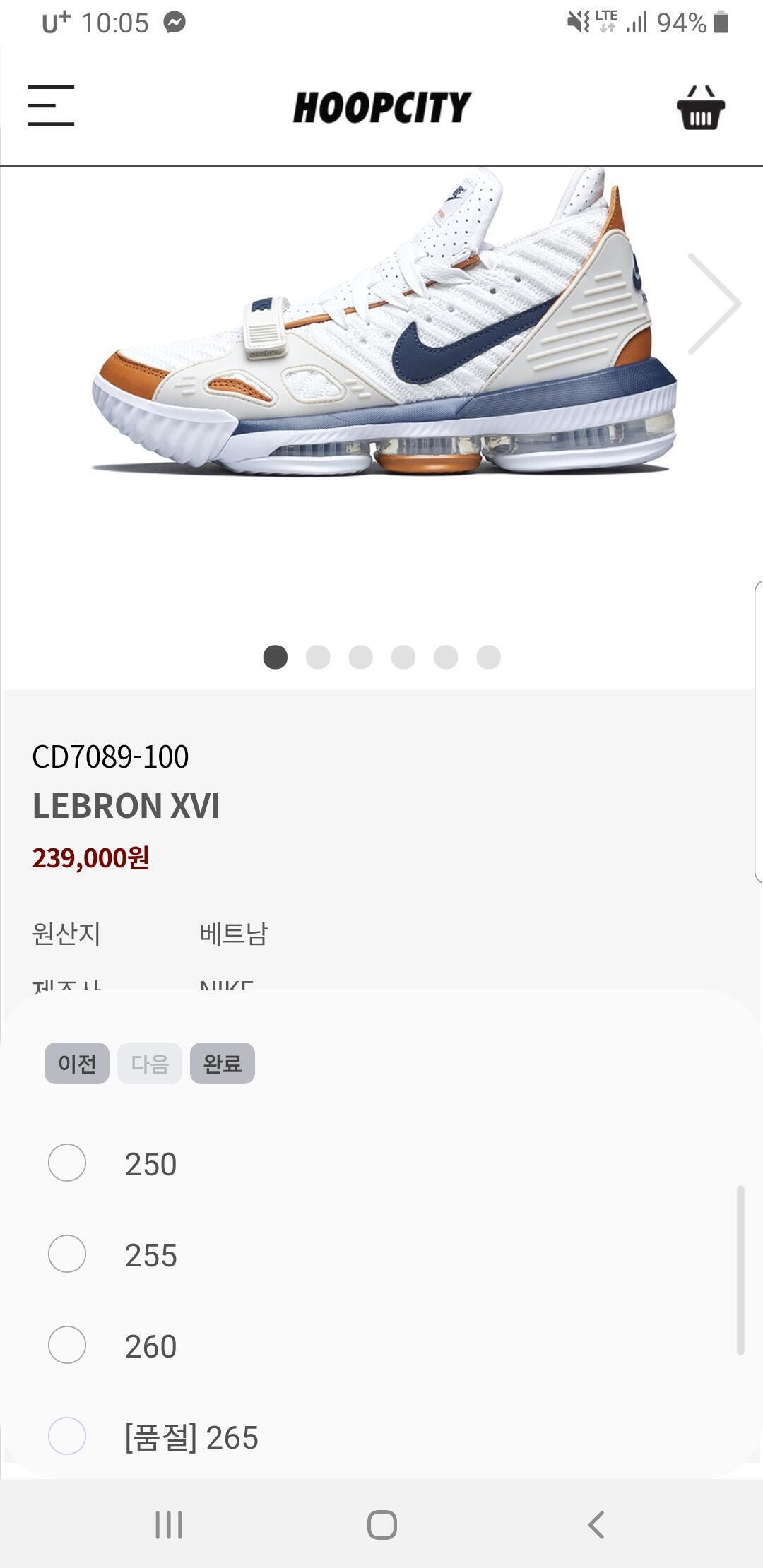Select the sold-out 265 option
763x1568 pixels.
(67, 1436)
